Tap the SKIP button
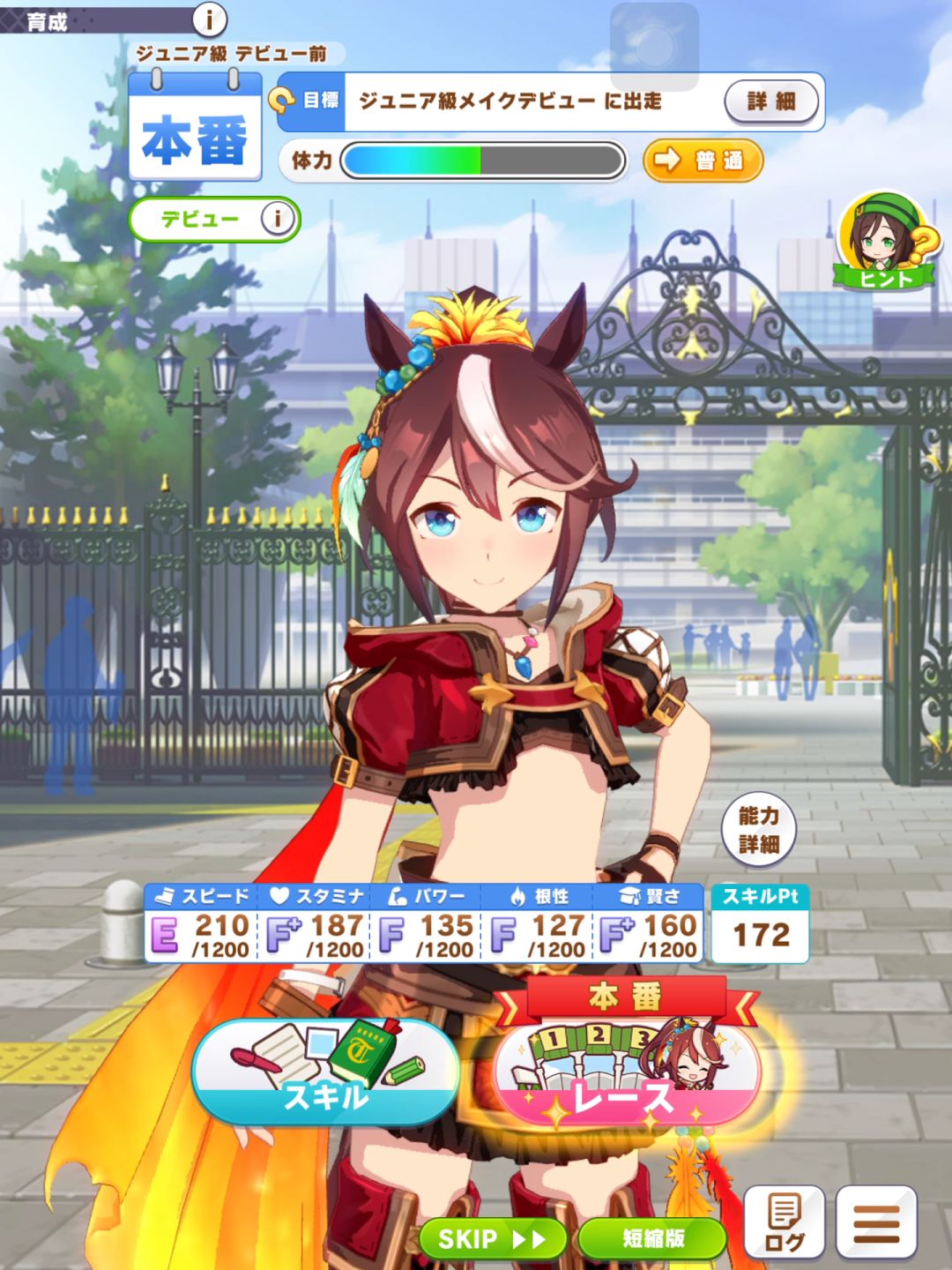Image resolution: width=952 pixels, height=1270 pixels. 492,1238
